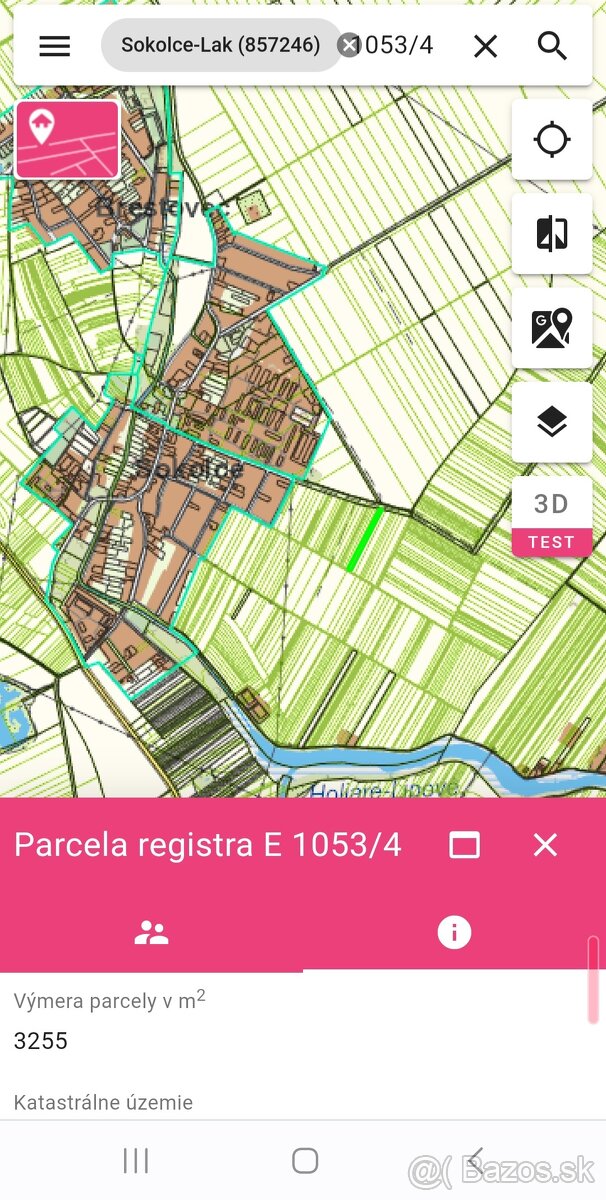
Task: Open the map compare view
Action: [552, 234]
